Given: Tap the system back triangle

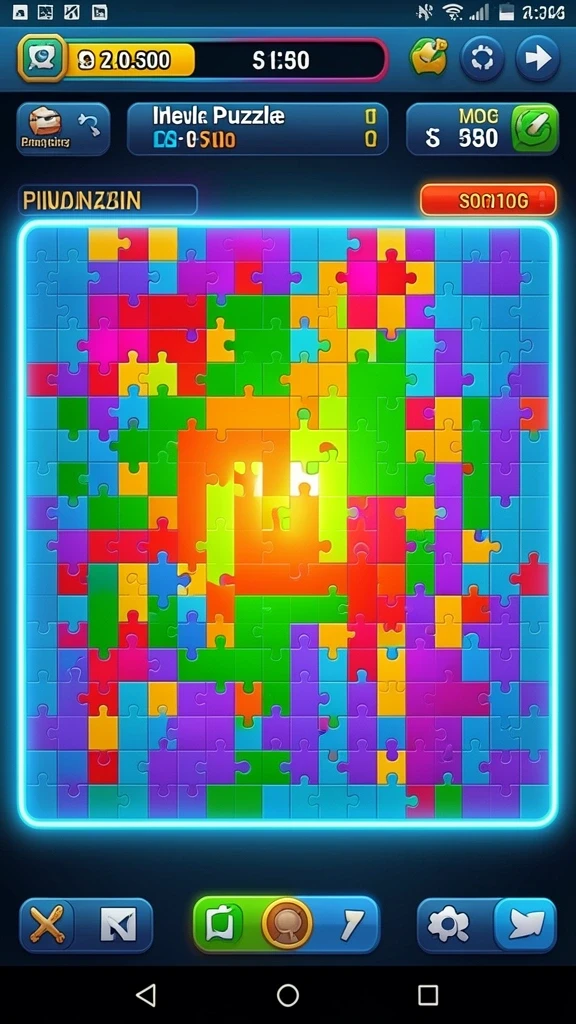Looking at the screenshot, I should point(146,995).
